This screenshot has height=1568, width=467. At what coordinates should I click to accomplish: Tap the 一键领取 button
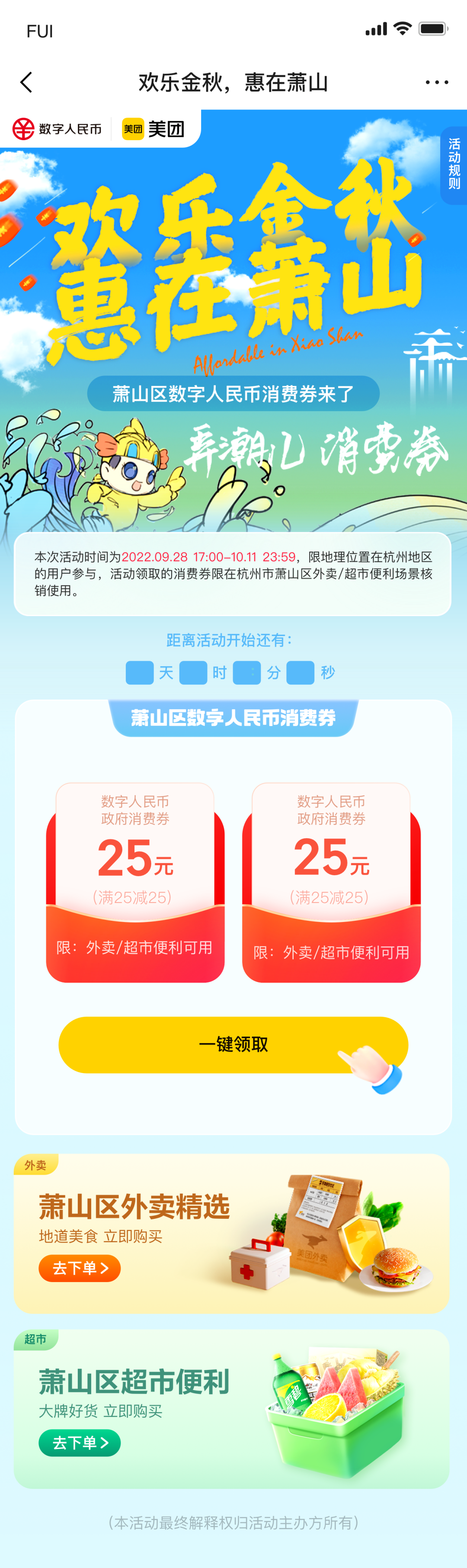click(x=233, y=1044)
